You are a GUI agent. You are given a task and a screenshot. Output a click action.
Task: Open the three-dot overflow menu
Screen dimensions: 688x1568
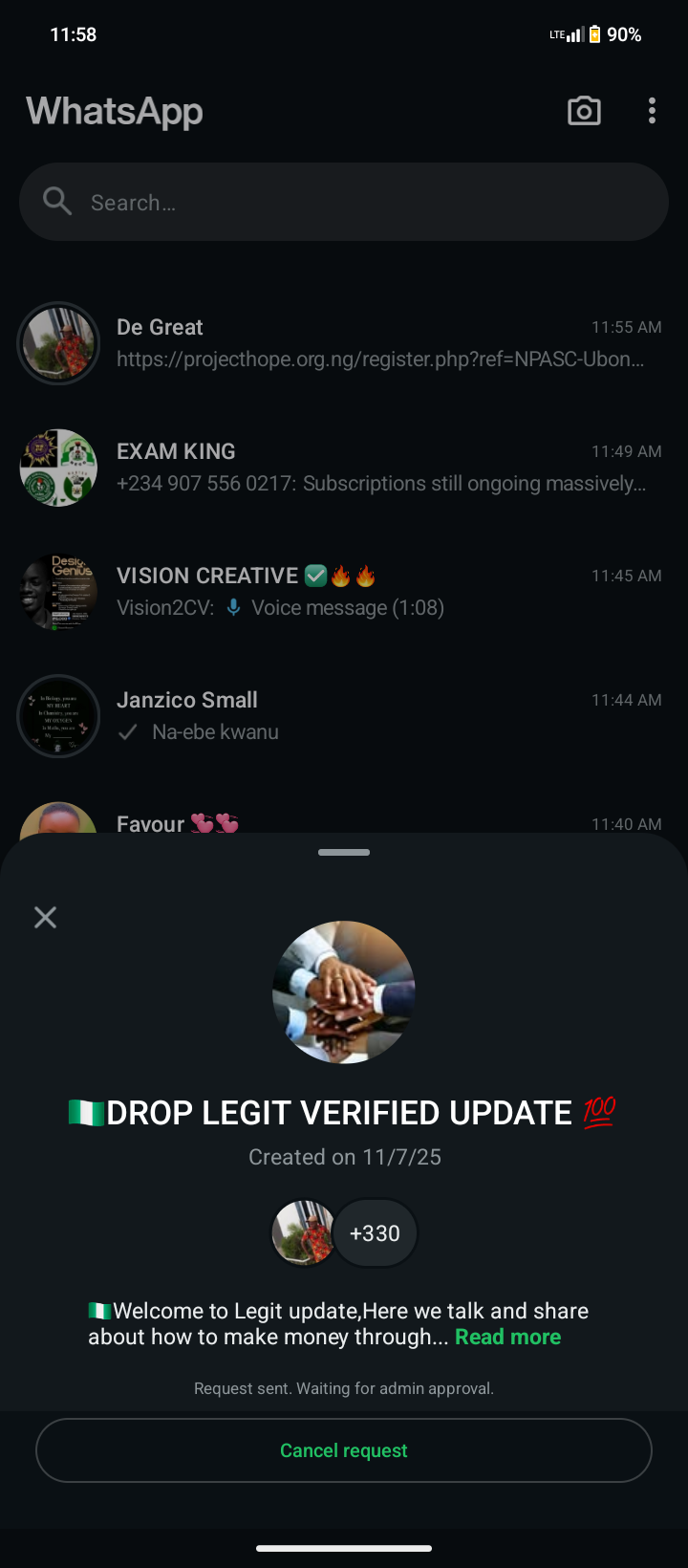point(652,111)
